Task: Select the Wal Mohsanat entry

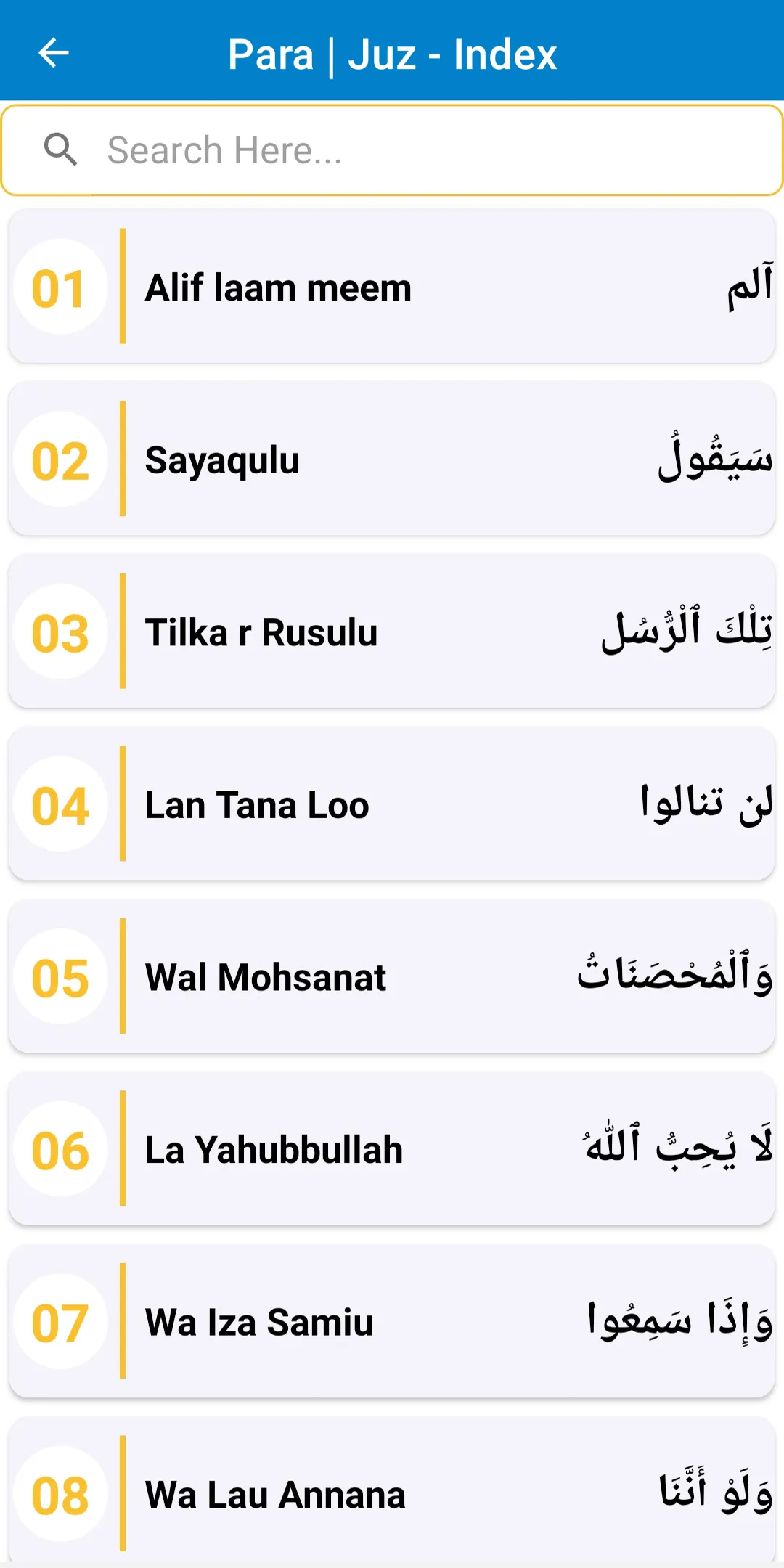Action: pos(392,976)
